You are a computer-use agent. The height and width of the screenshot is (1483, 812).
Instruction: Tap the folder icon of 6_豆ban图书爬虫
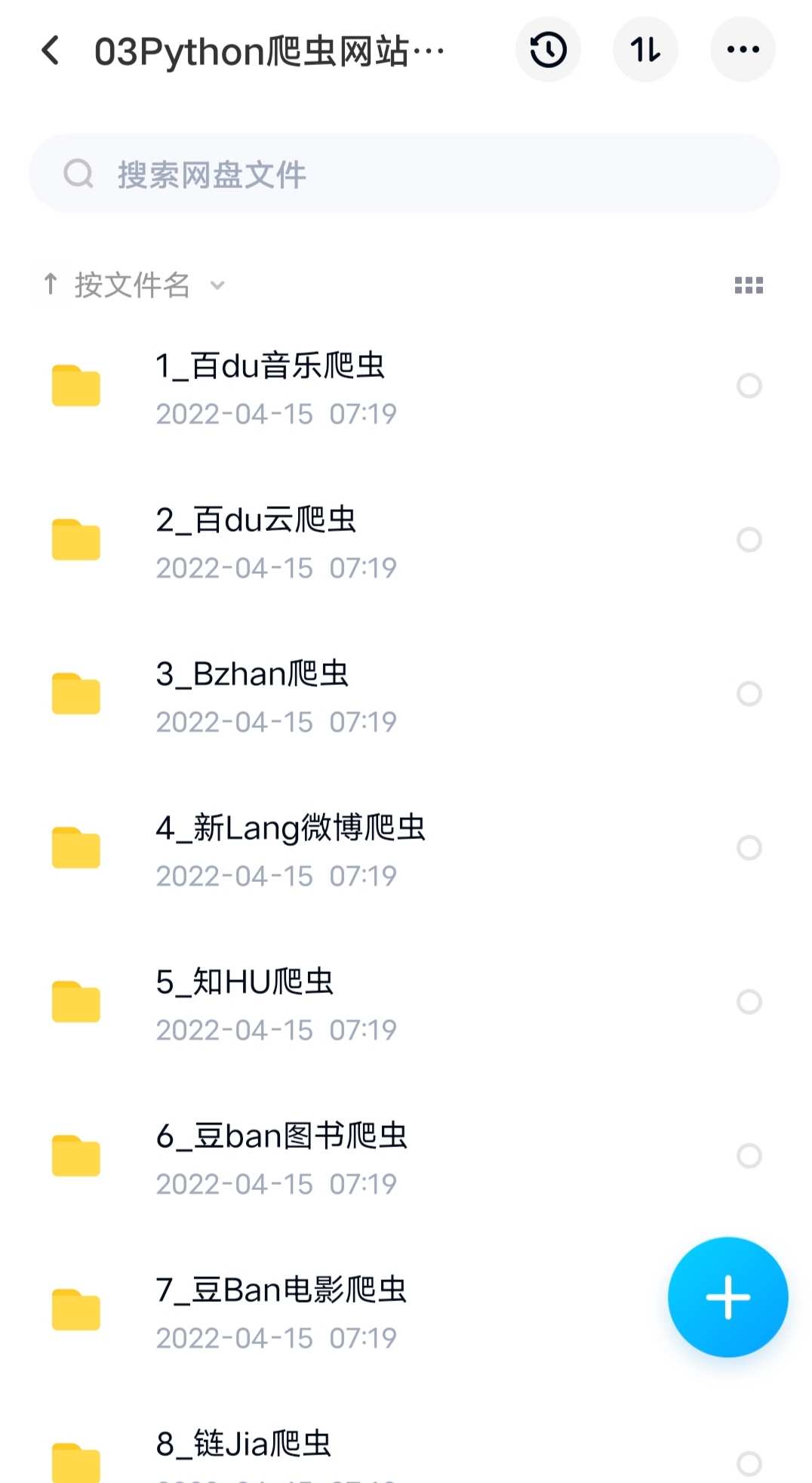pos(75,1155)
